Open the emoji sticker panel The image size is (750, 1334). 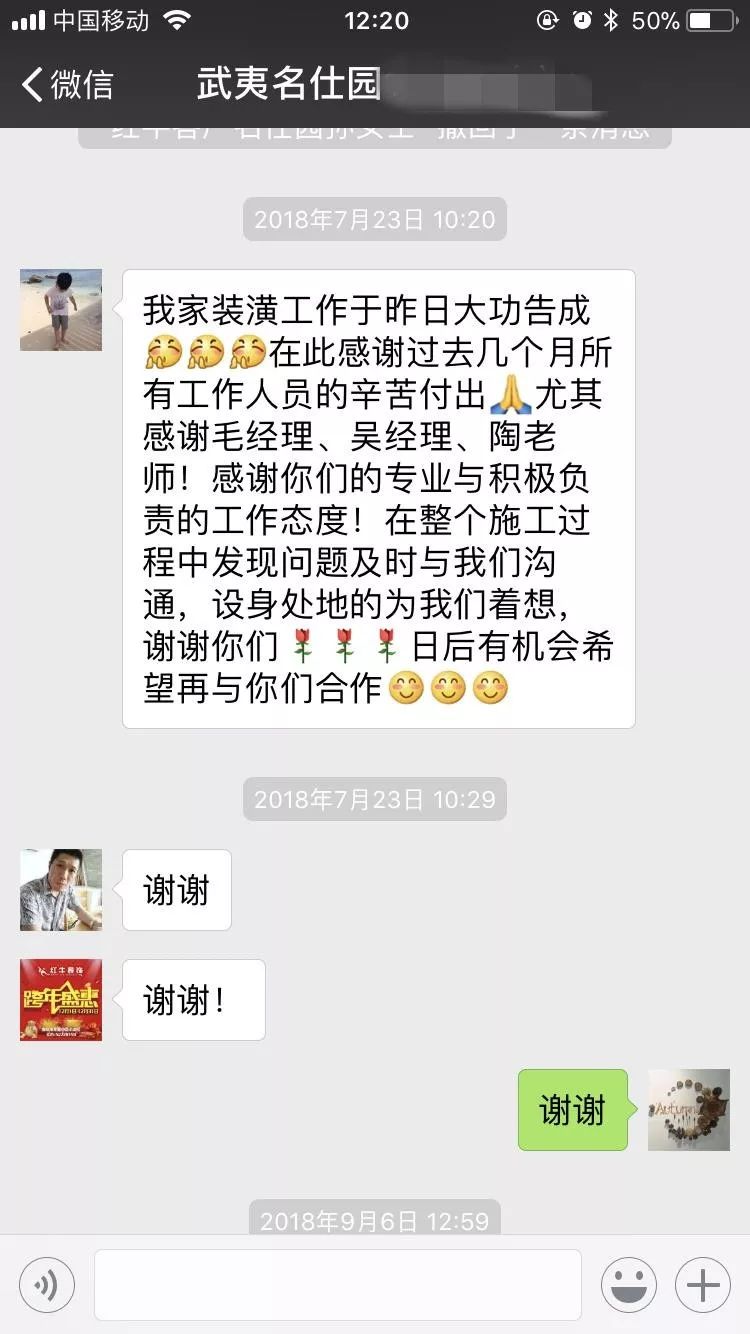[x=629, y=1285]
